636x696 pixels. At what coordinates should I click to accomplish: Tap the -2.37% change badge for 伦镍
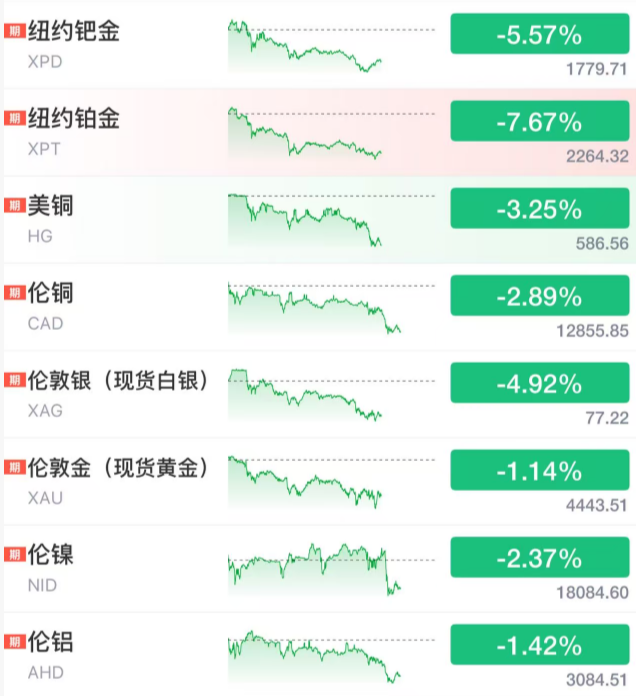click(x=538, y=557)
